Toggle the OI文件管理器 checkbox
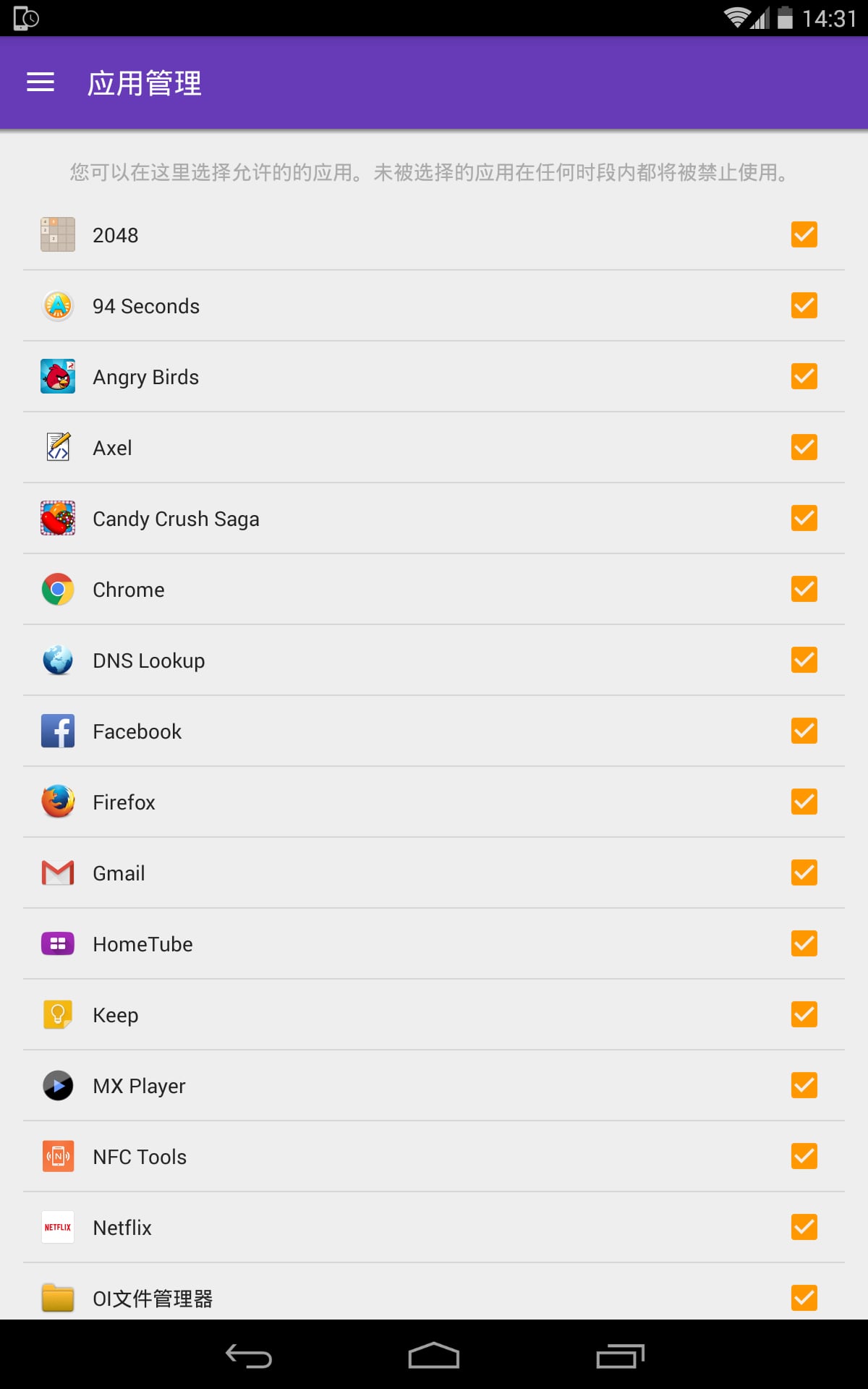 pos(804,1298)
